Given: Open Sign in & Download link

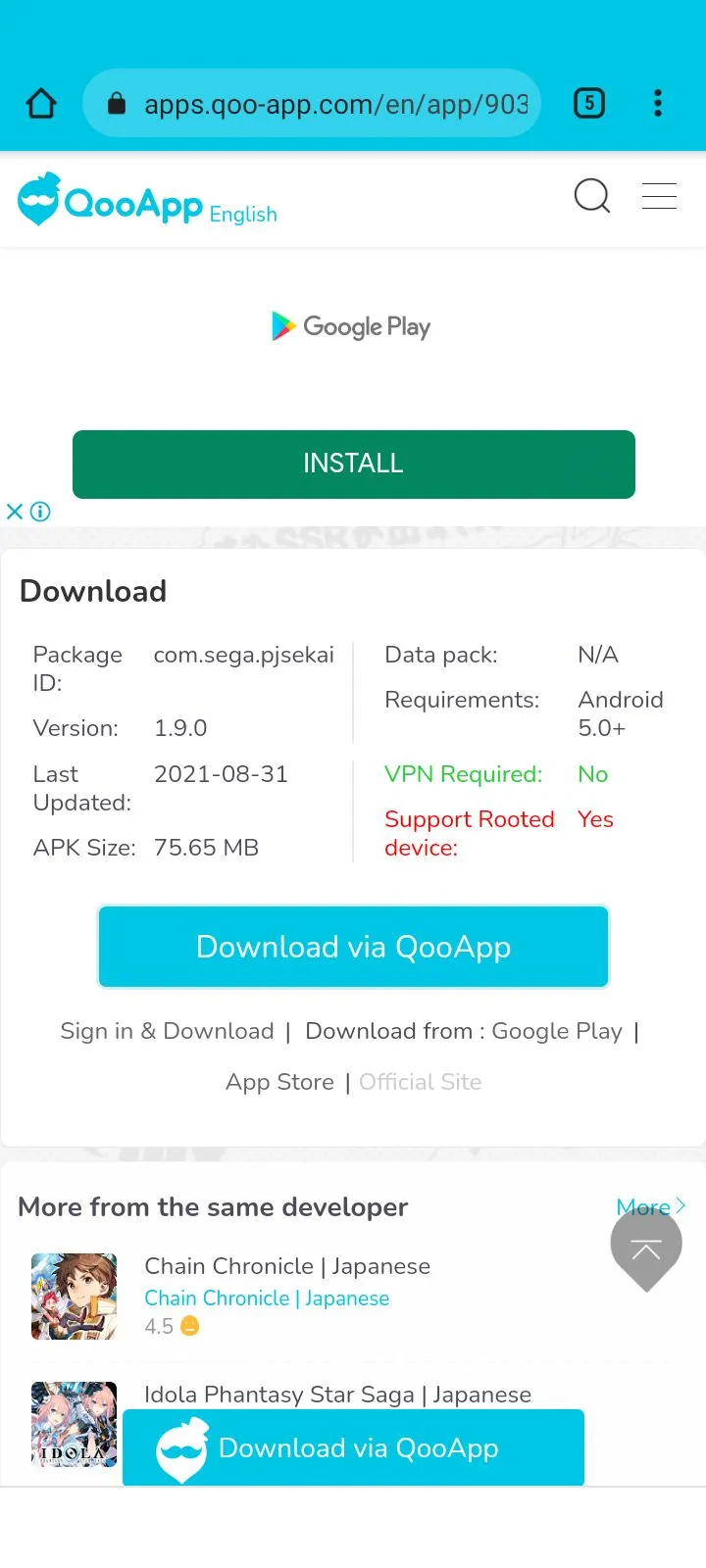Looking at the screenshot, I should (167, 1031).
